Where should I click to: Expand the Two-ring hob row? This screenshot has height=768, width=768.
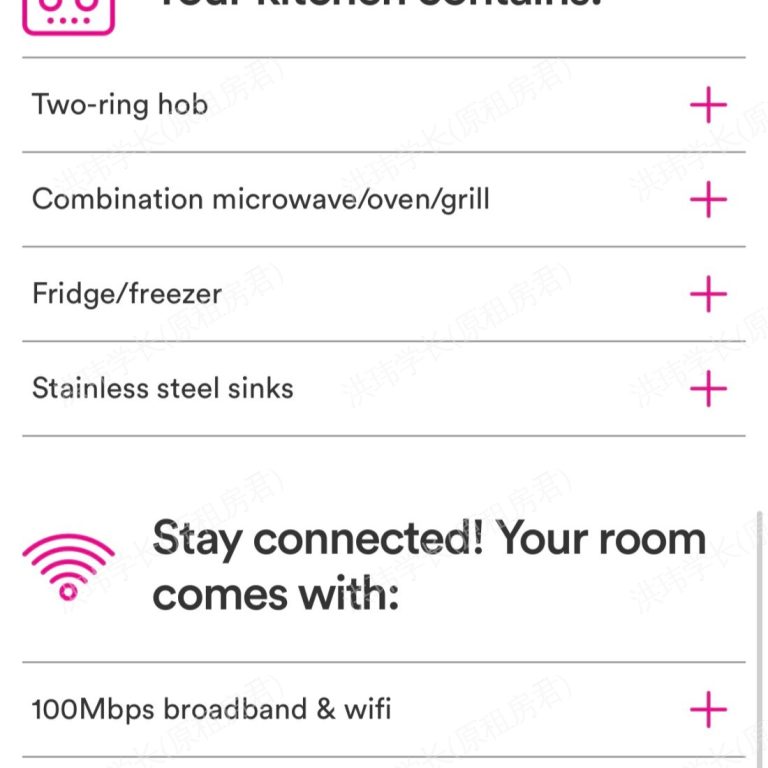tap(708, 105)
